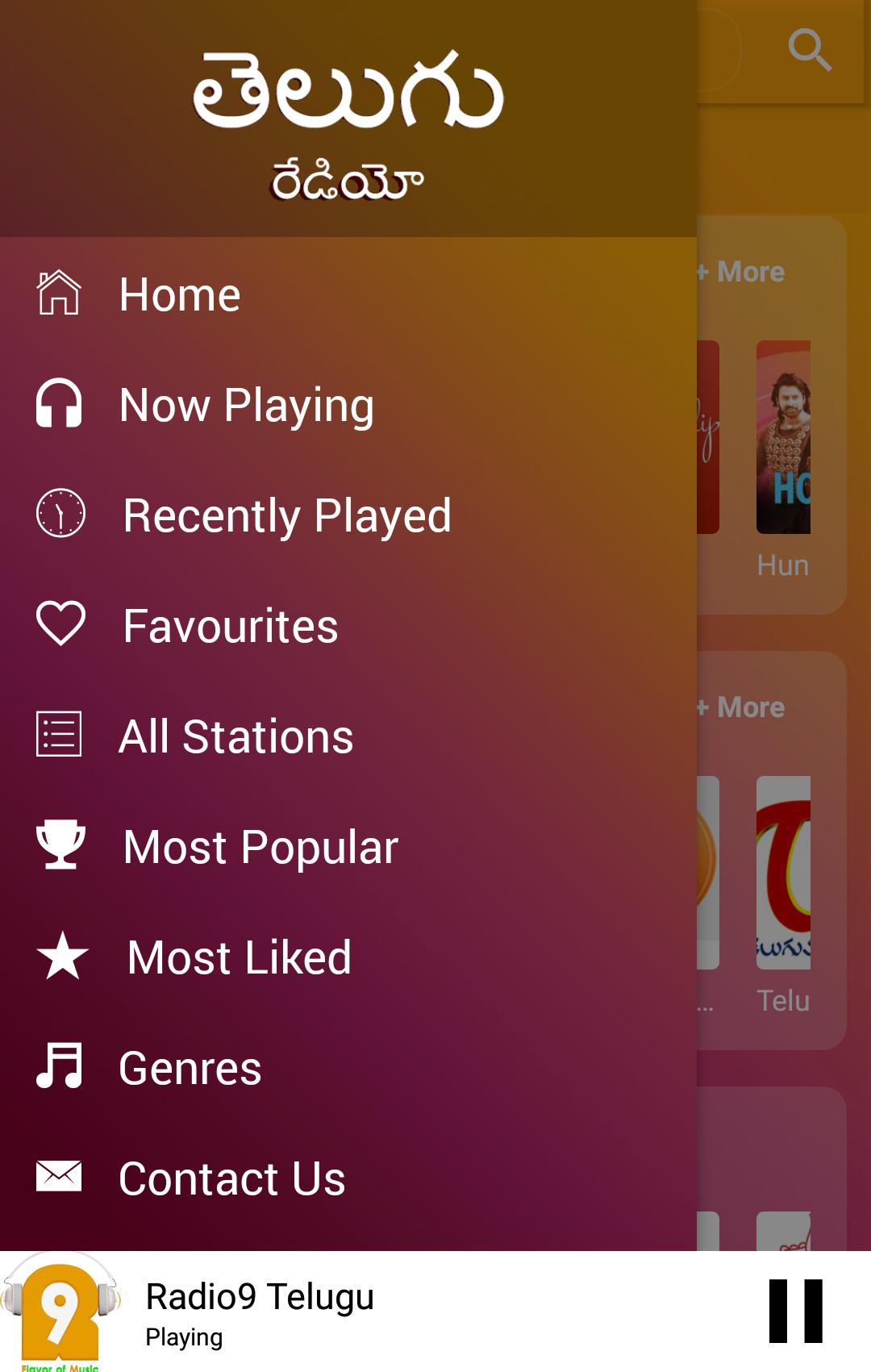The width and height of the screenshot is (871, 1372).
Task: Open Favourites list
Action: (230, 626)
